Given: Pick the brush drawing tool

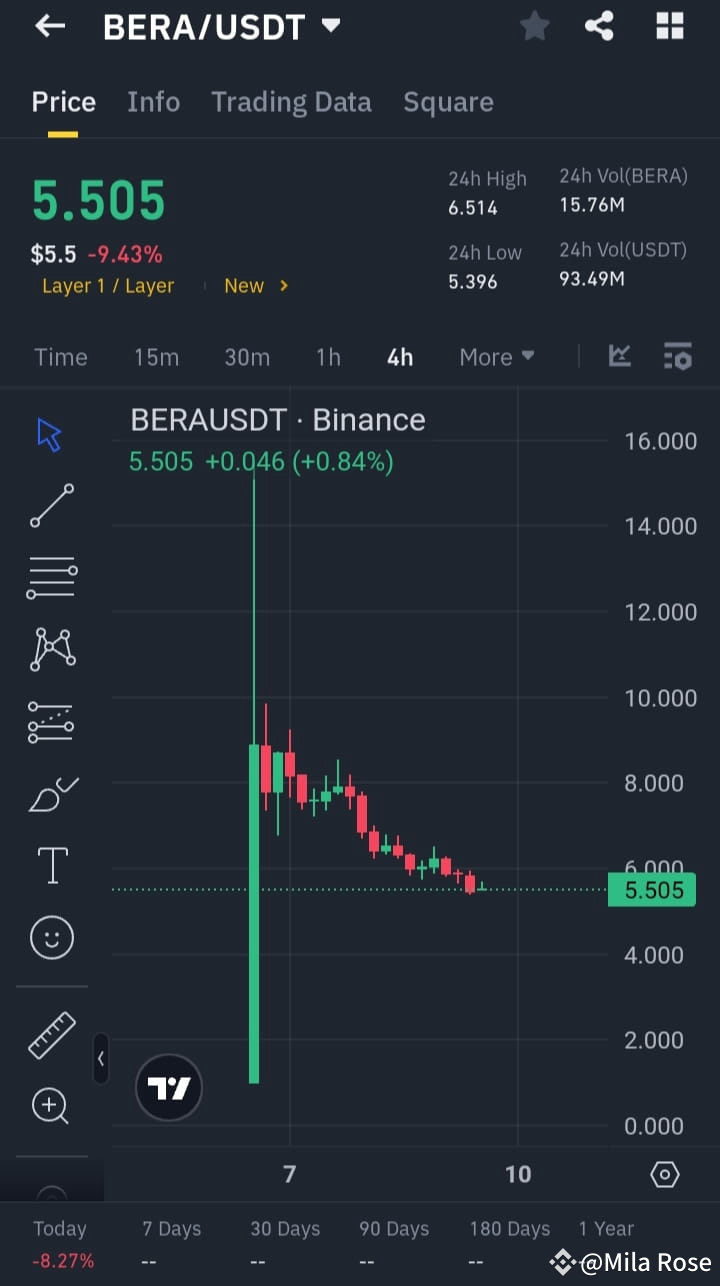Looking at the screenshot, I should coord(50,793).
